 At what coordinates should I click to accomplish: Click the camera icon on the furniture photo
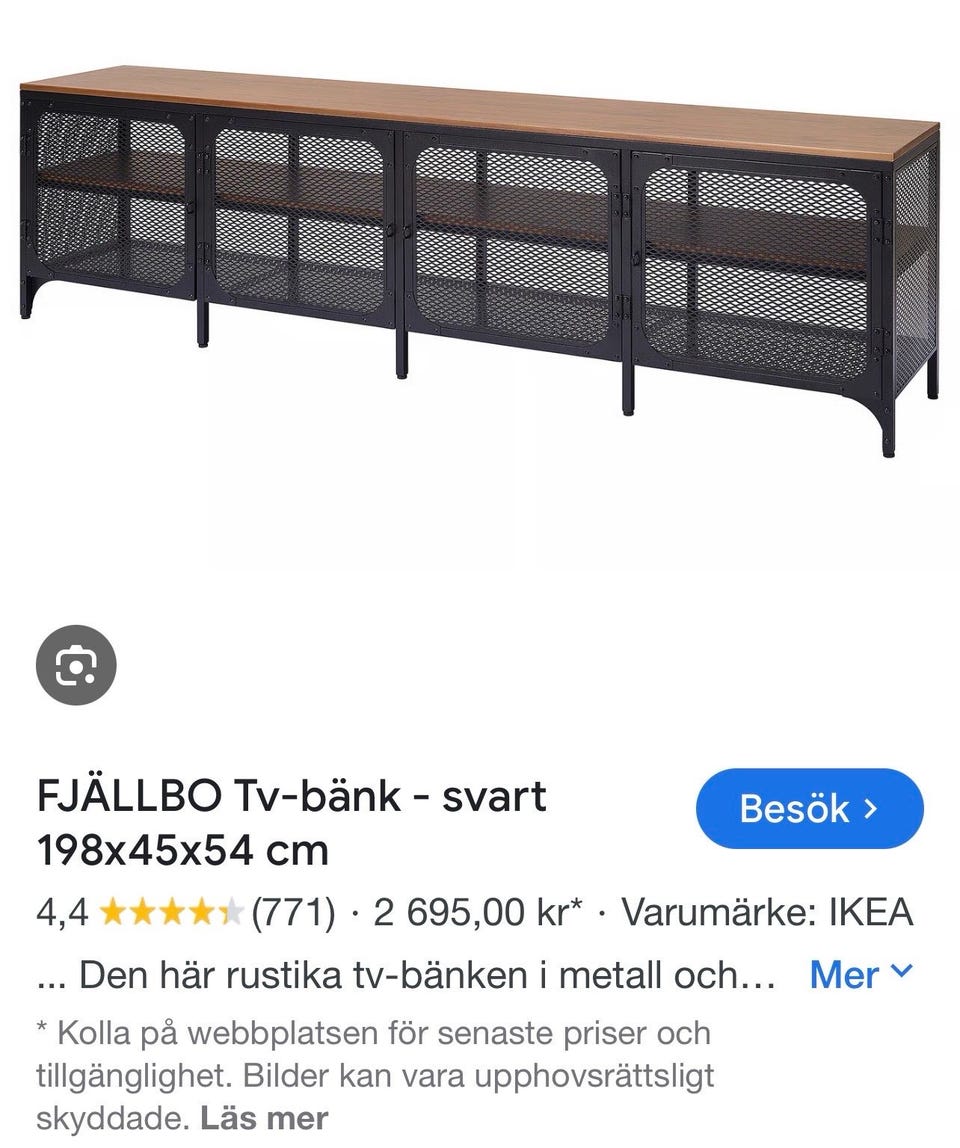tap(75, 663)
